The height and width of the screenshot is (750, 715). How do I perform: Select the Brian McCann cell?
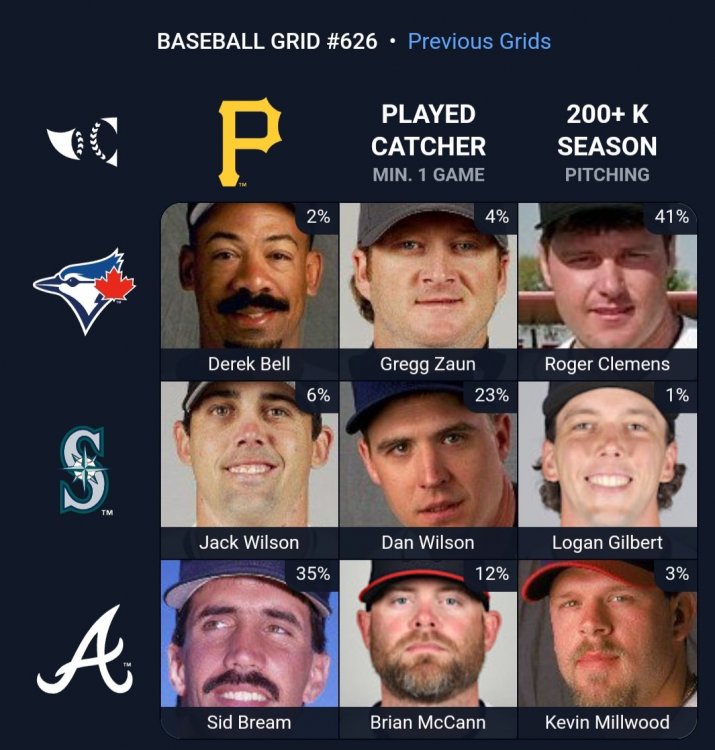point(428,647)
